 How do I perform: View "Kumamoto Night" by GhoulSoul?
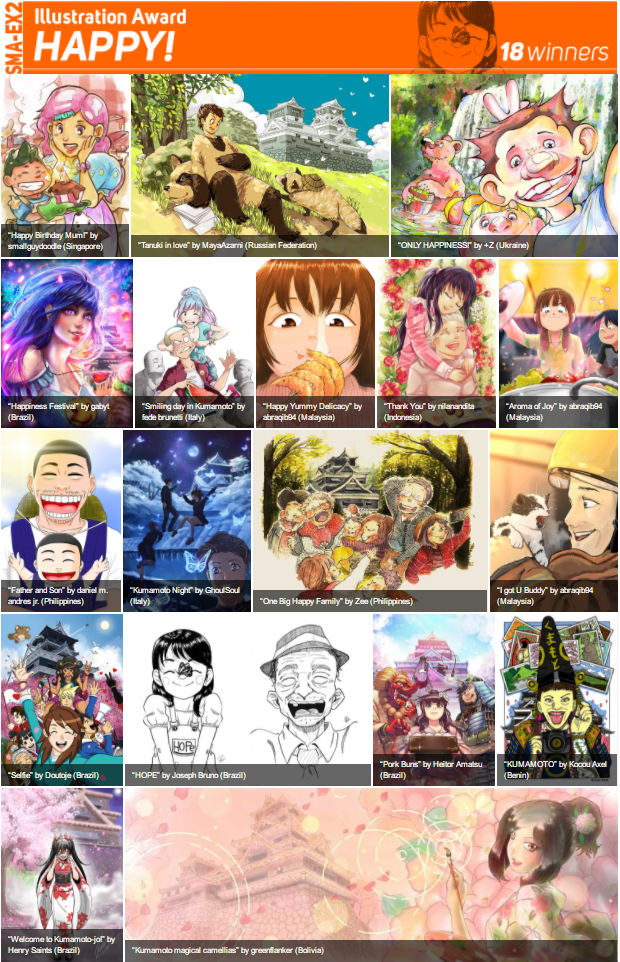click(187, 515)
